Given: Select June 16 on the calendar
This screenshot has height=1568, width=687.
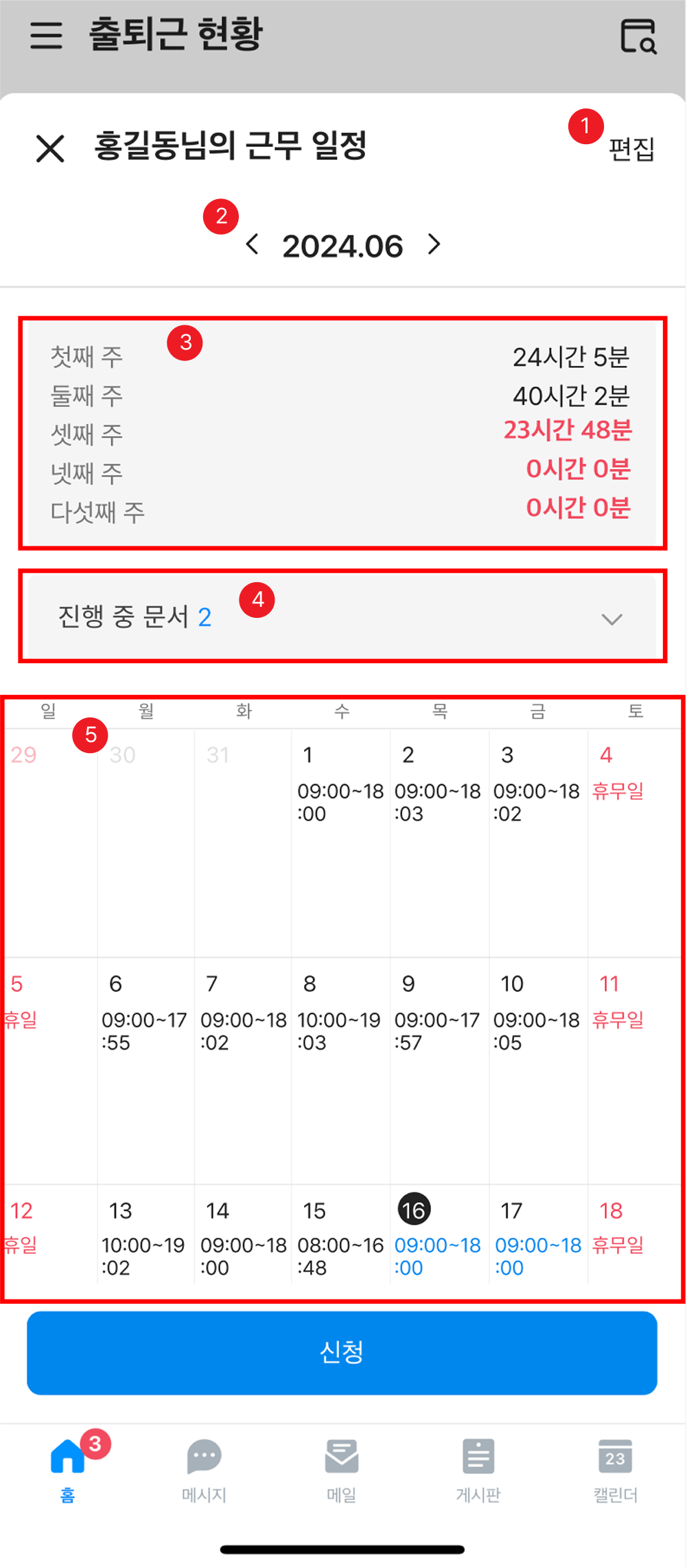Looking at the screenshot, I should (x=414, y=1210).
